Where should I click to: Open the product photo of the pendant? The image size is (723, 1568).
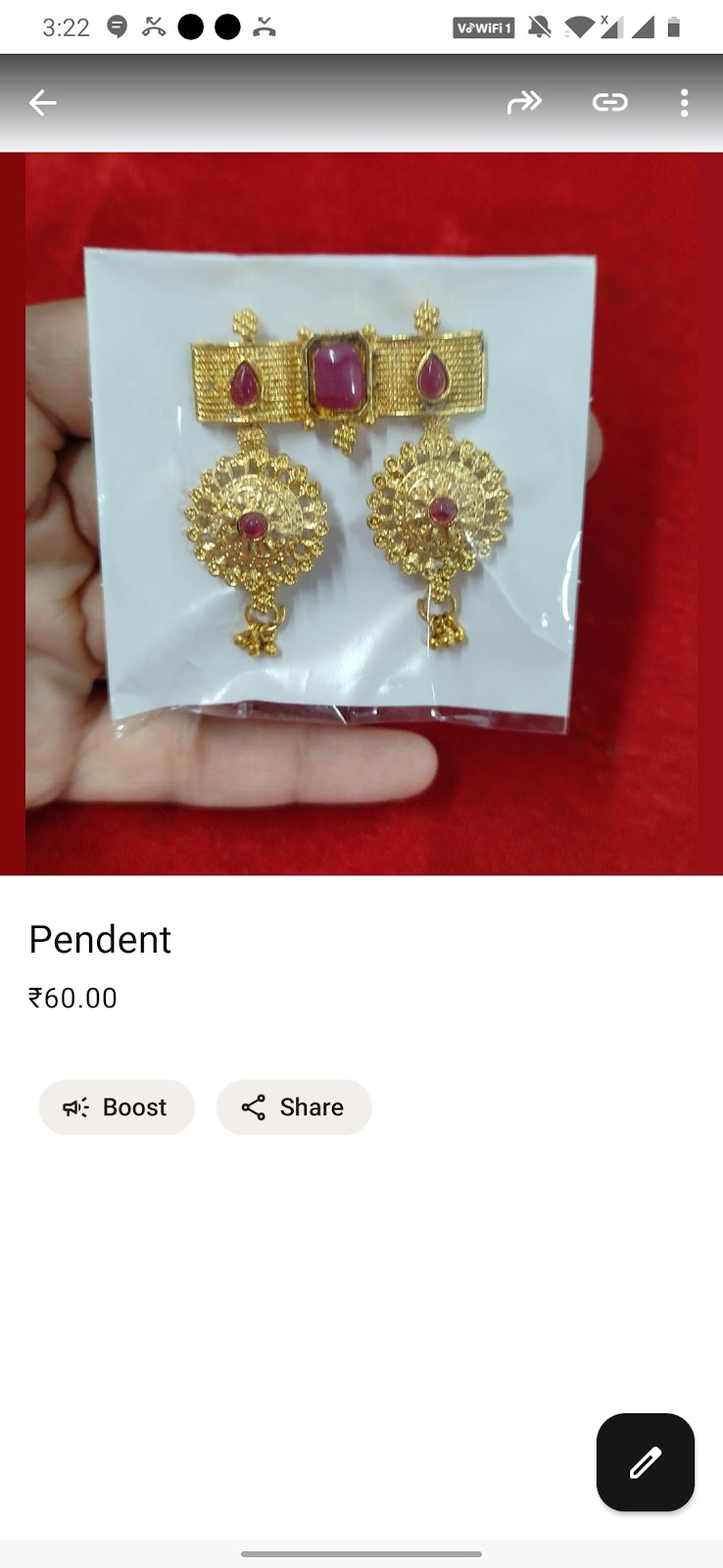click(x=361, y=510)
